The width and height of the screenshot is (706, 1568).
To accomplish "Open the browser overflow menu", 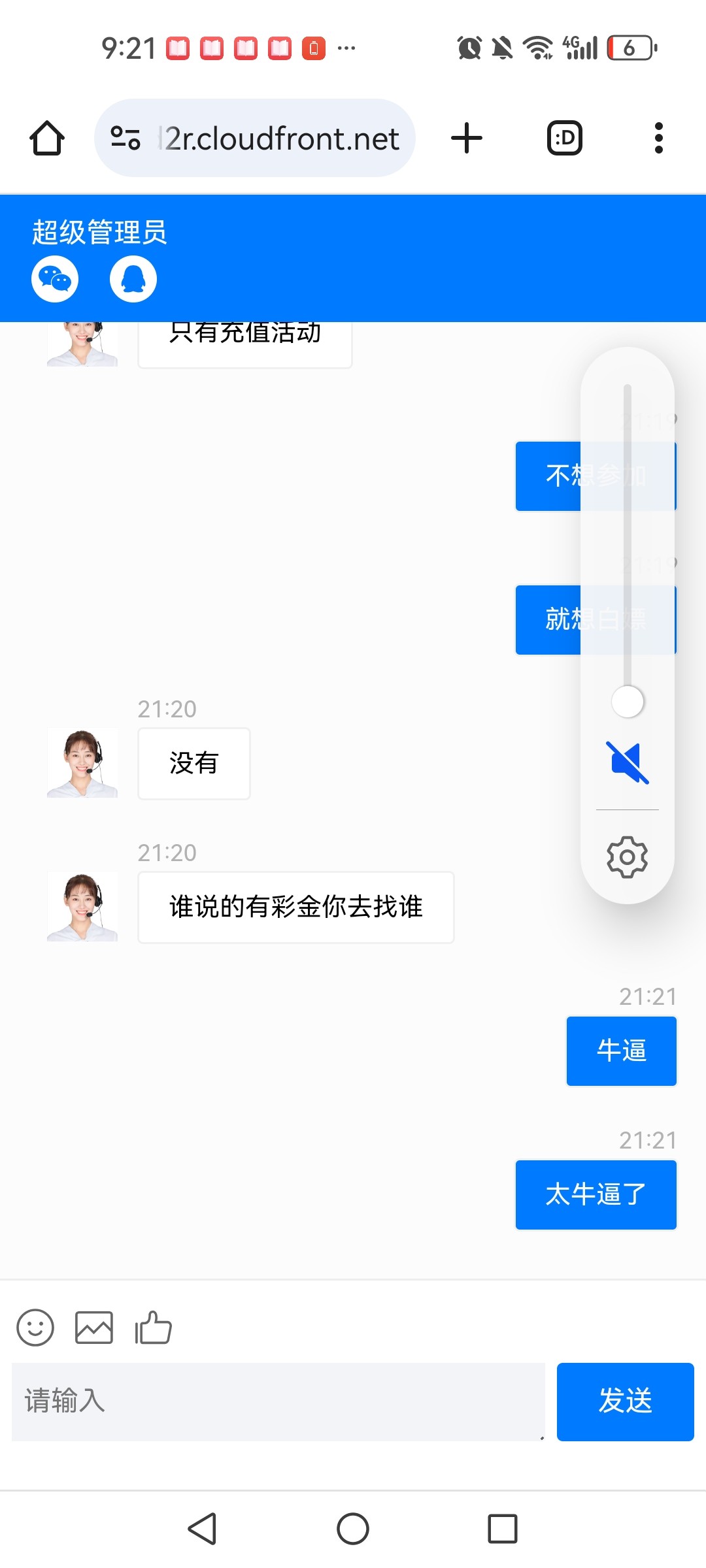I will [x=659, y=139].
